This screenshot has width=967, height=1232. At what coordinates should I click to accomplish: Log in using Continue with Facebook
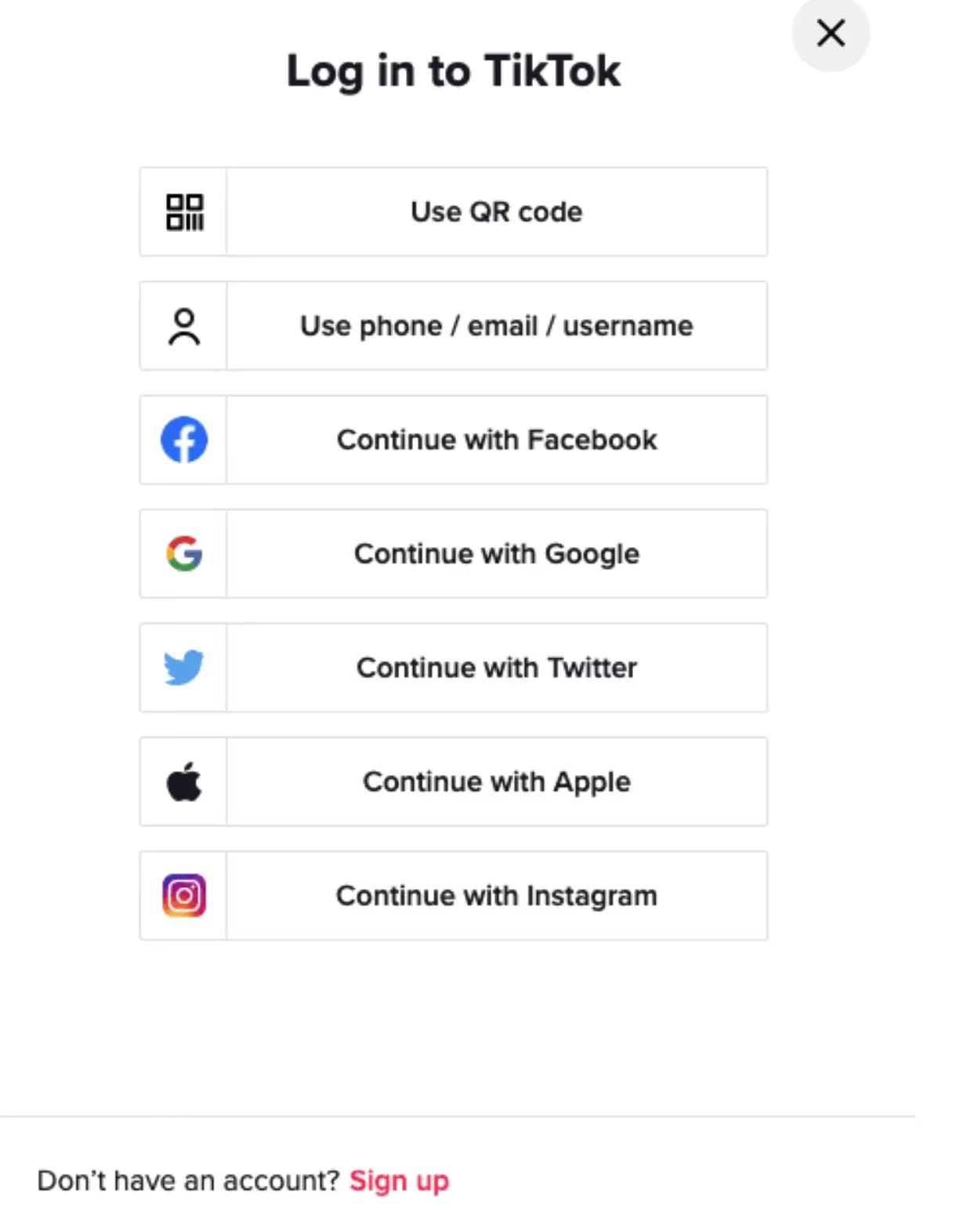[453, 440]
